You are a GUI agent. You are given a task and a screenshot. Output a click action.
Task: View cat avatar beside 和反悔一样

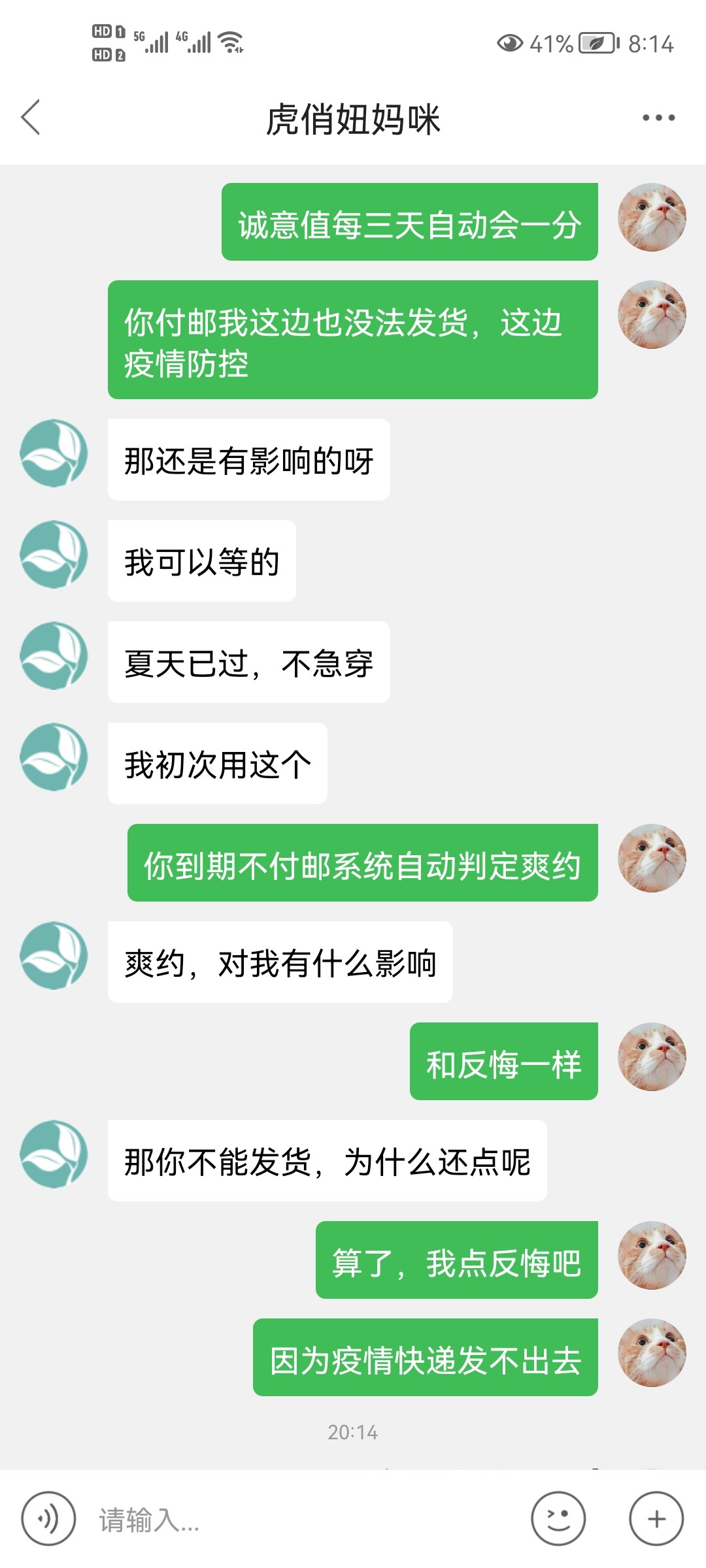click(652, 1056)
